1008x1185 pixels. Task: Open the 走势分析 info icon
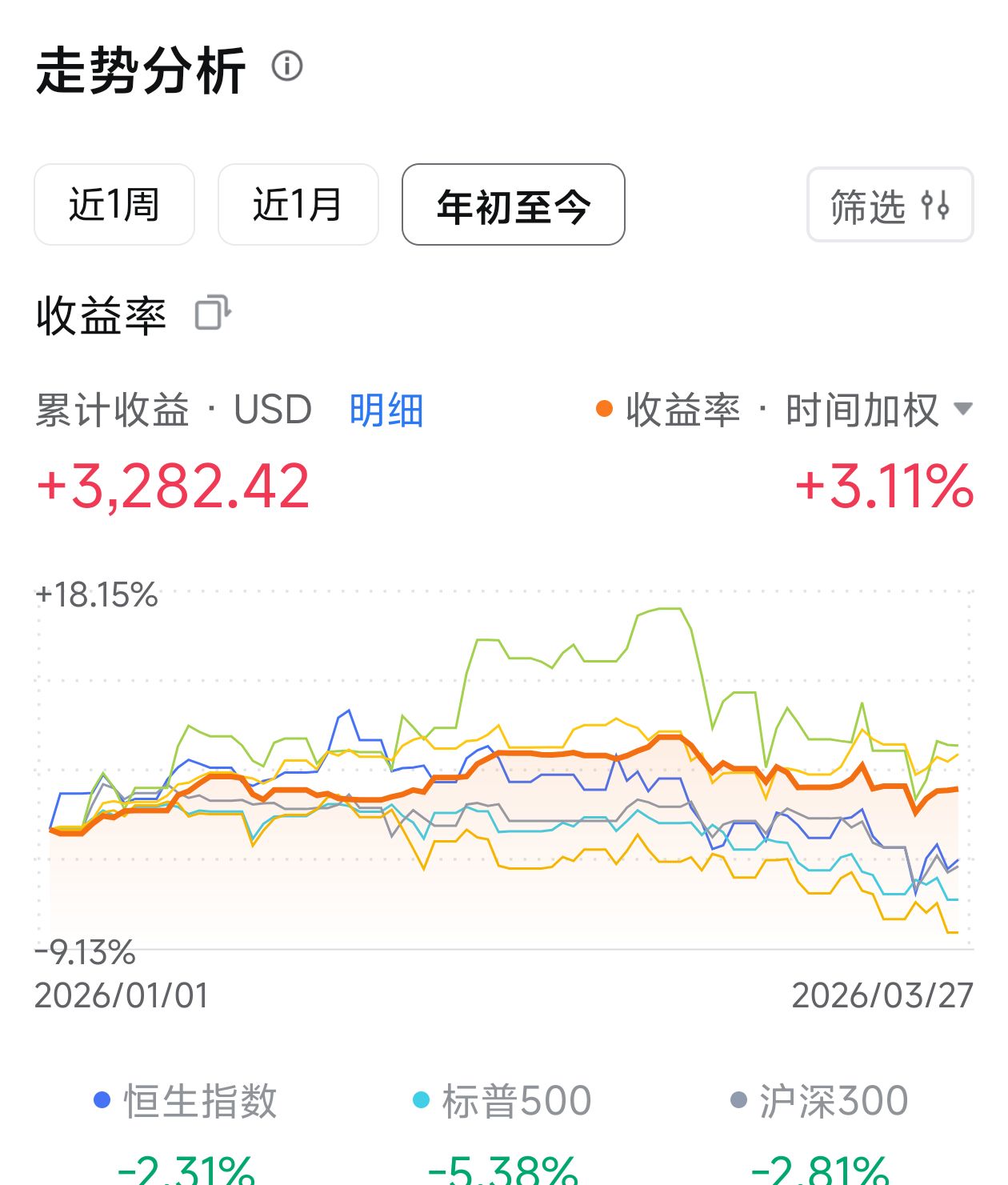point(287,66)
